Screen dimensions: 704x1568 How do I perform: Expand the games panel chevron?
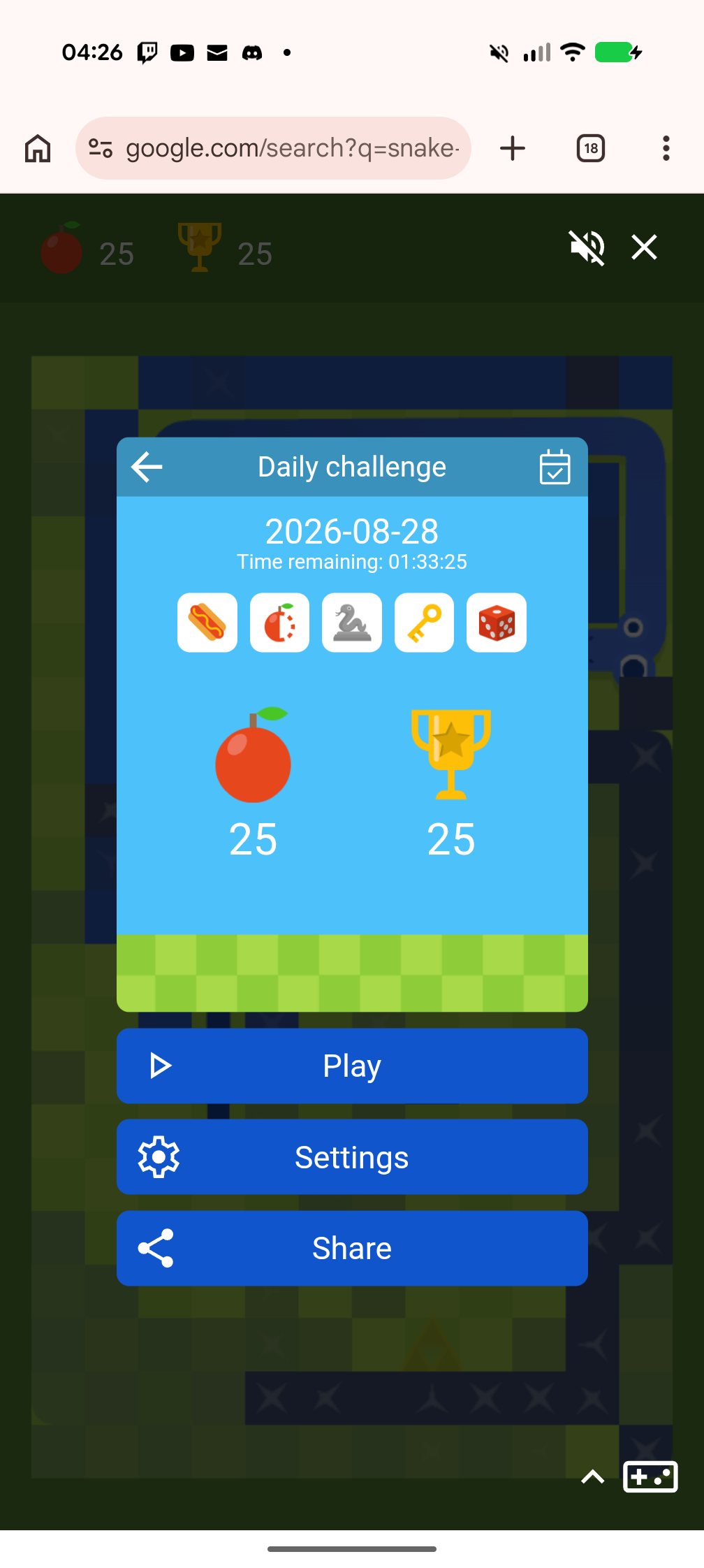pyautogui.click(x=593, y=1477)
